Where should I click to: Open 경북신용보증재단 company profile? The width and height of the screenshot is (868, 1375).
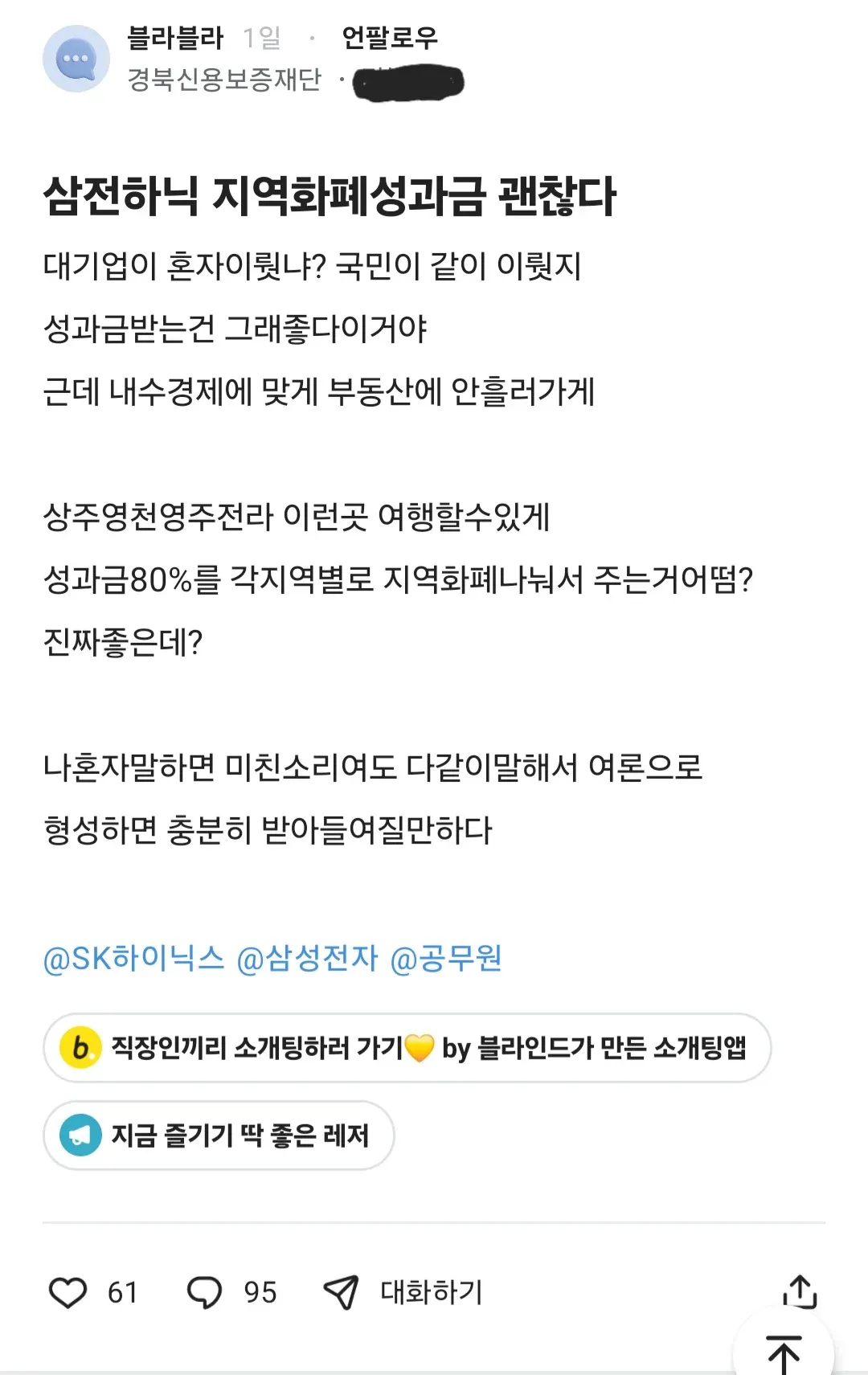coord(225,78)
